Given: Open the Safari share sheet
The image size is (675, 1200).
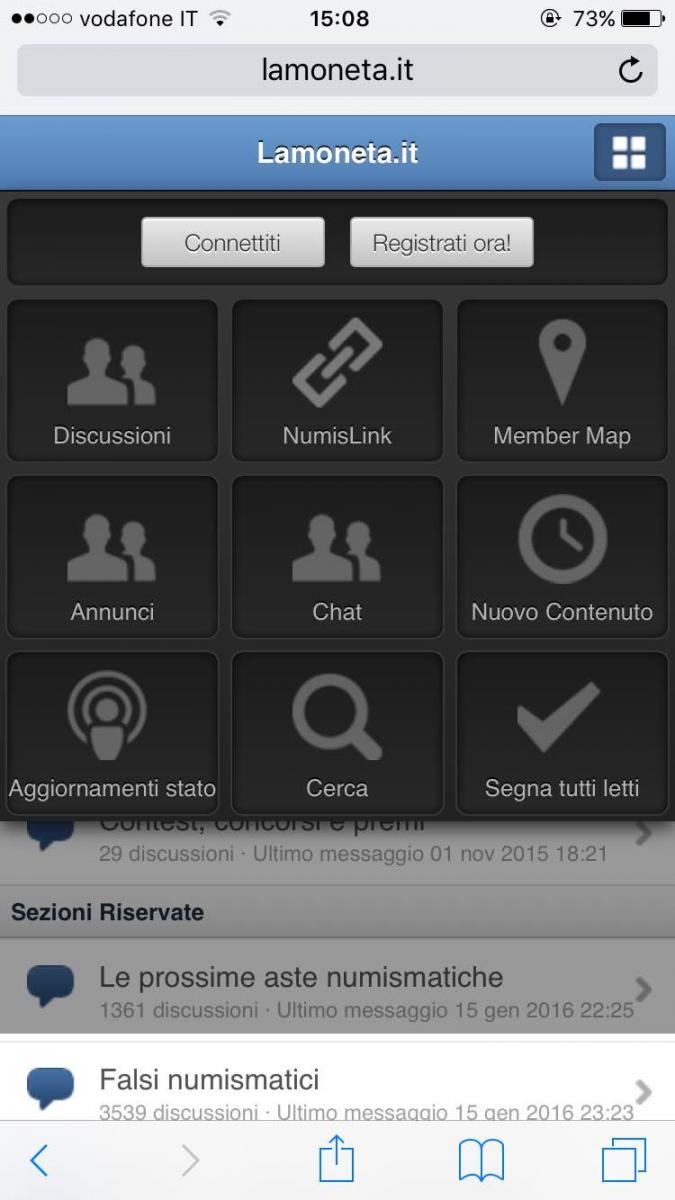Looking at the screenshot, I should point(337,1160).
